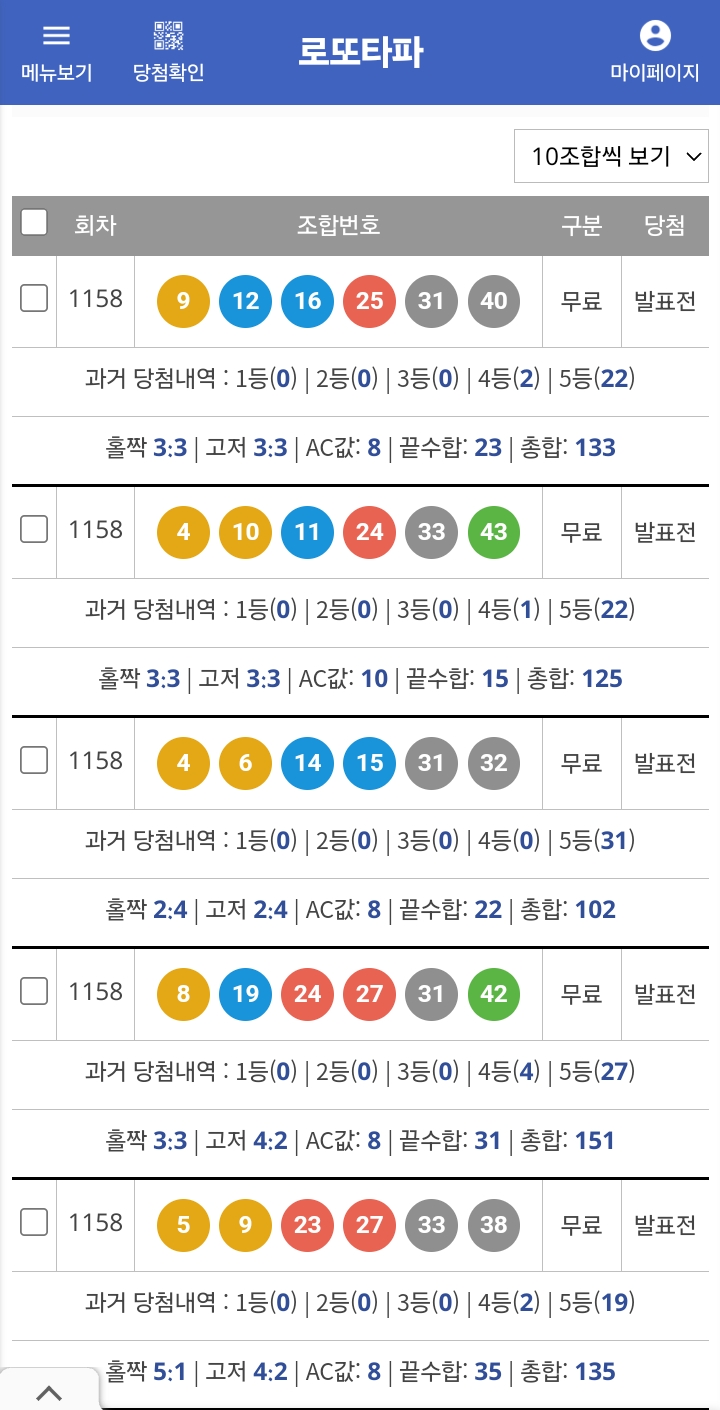Select the combination starting with 4, 6, 14

tap(34, 760)
